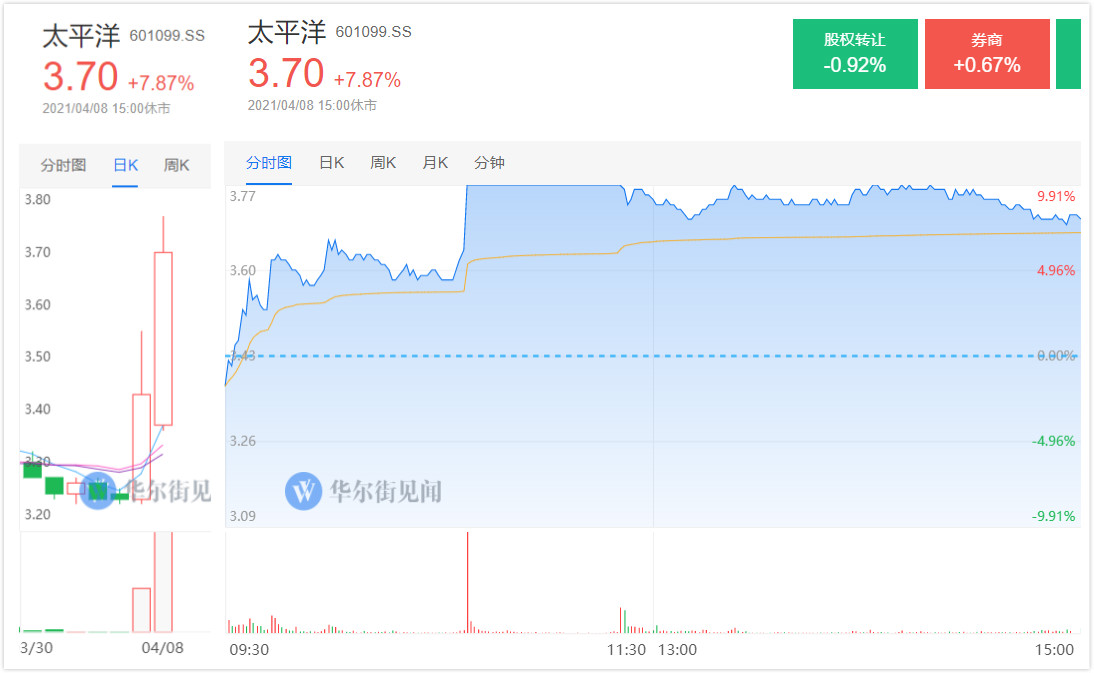Switch to the 月K tab
The height and width of the screenshot is (673, 1094).
(435, 163)
